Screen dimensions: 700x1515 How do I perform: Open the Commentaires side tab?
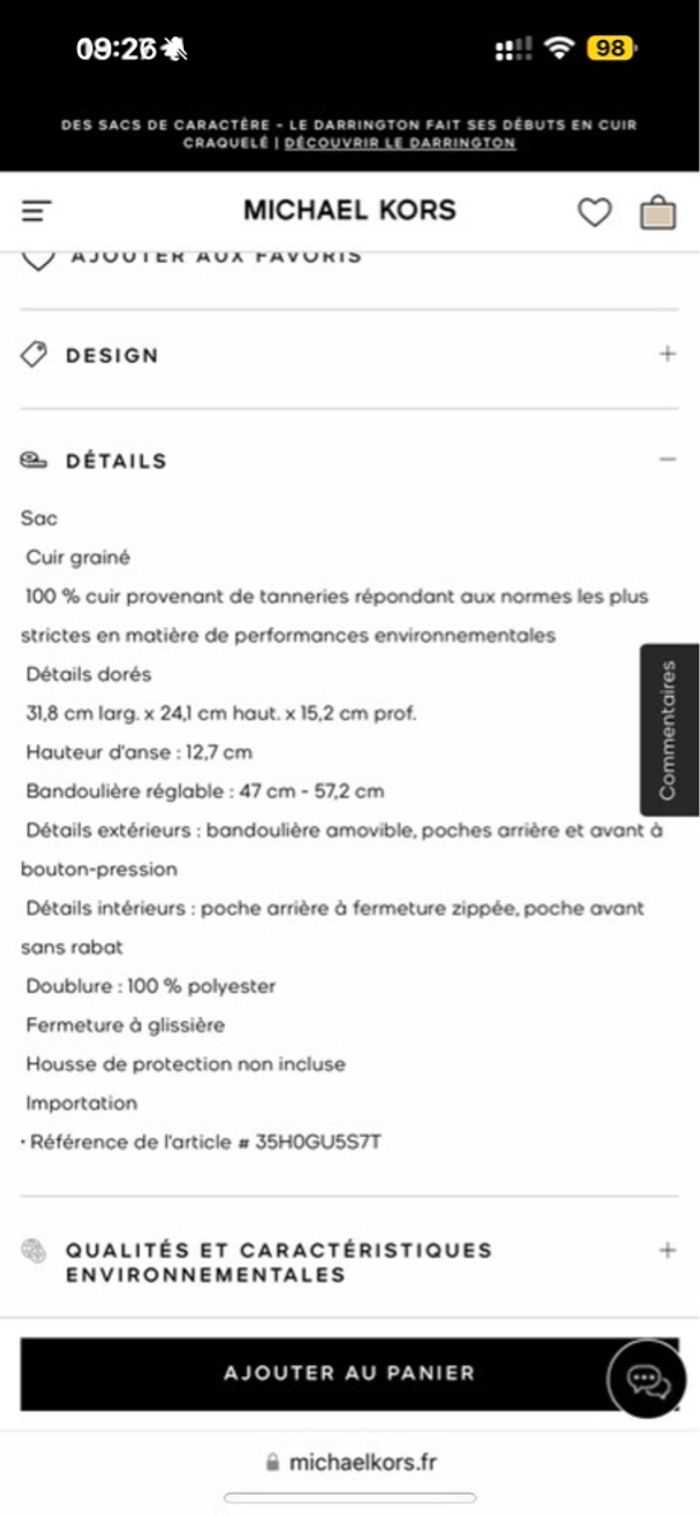(668, 729)
